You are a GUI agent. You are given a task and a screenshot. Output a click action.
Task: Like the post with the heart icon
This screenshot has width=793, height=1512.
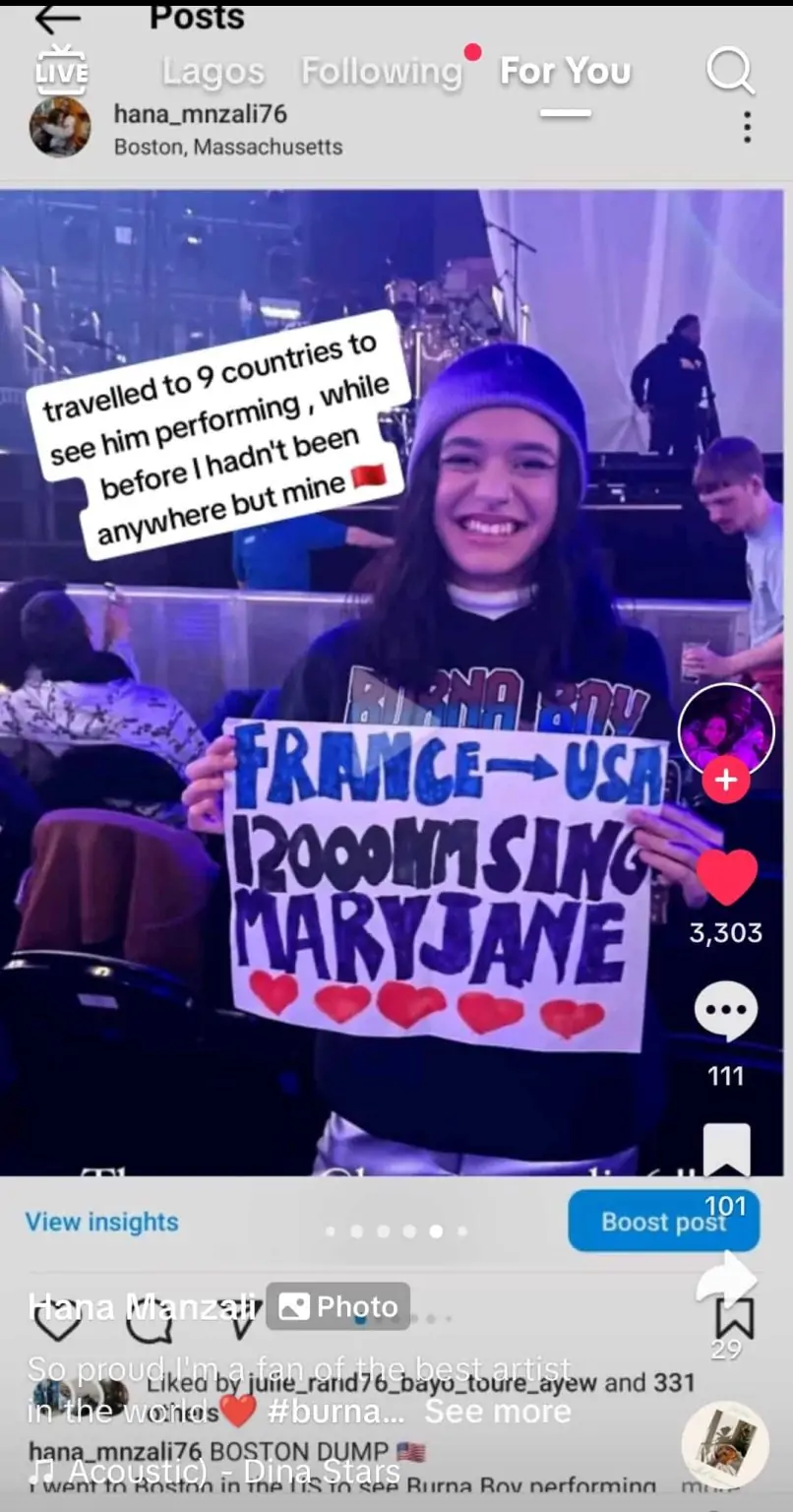pyautogui.click(x=726, y=877)
